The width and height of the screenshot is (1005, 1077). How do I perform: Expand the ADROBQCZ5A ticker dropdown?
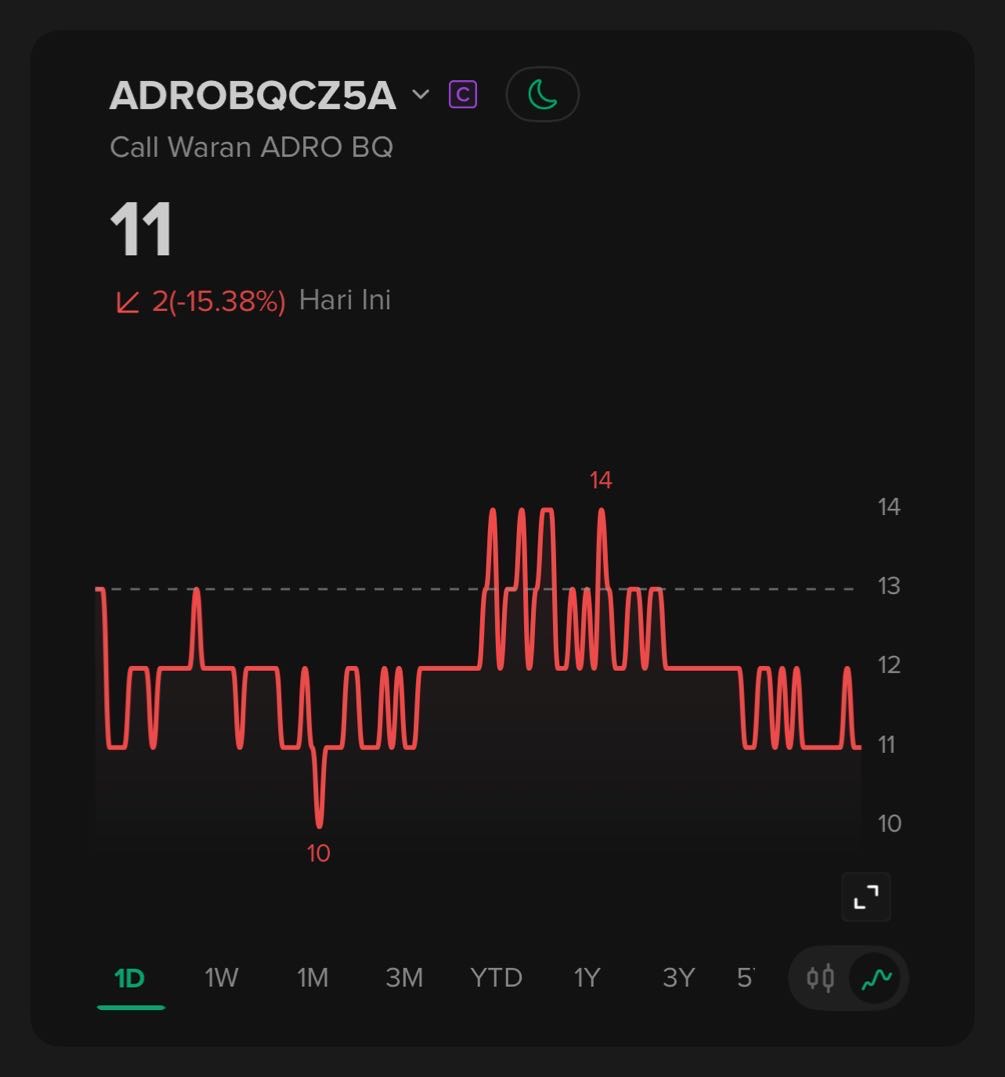pyautogui.click(x=421, y=95)
